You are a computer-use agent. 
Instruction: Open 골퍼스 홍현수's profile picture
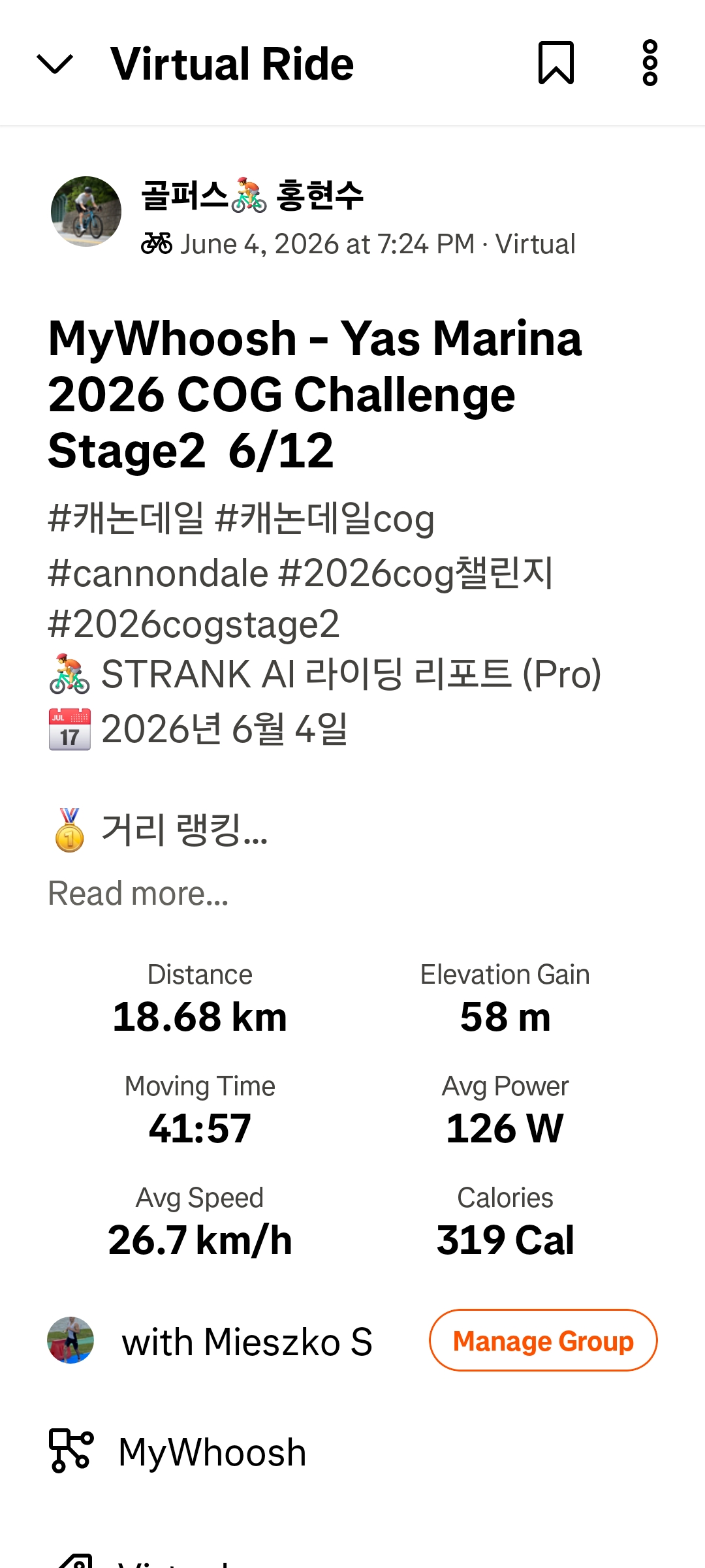pyautogui.click(x=86, y=212)
